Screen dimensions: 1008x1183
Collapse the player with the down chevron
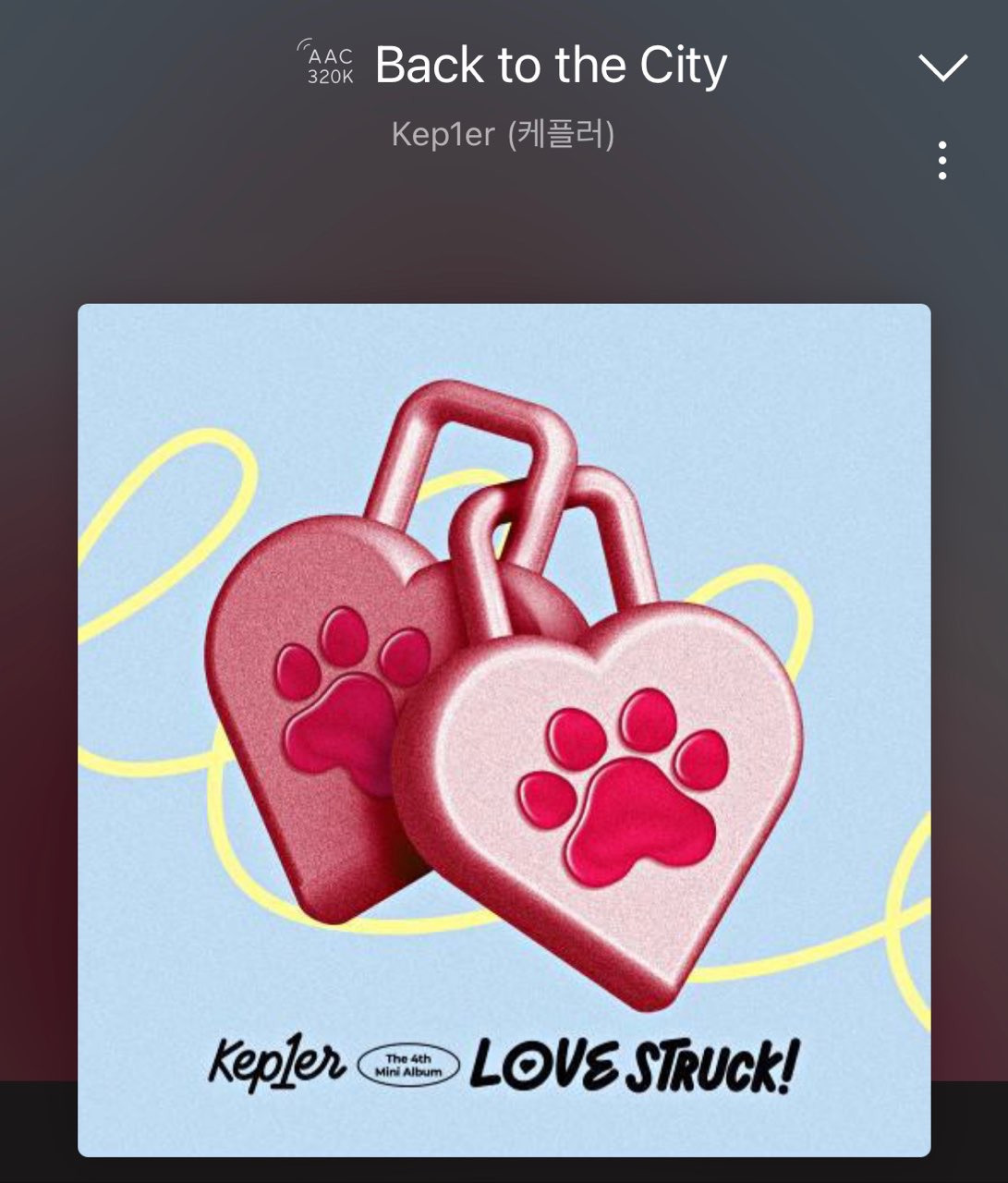pyautogui.click(x=942, y=67)
